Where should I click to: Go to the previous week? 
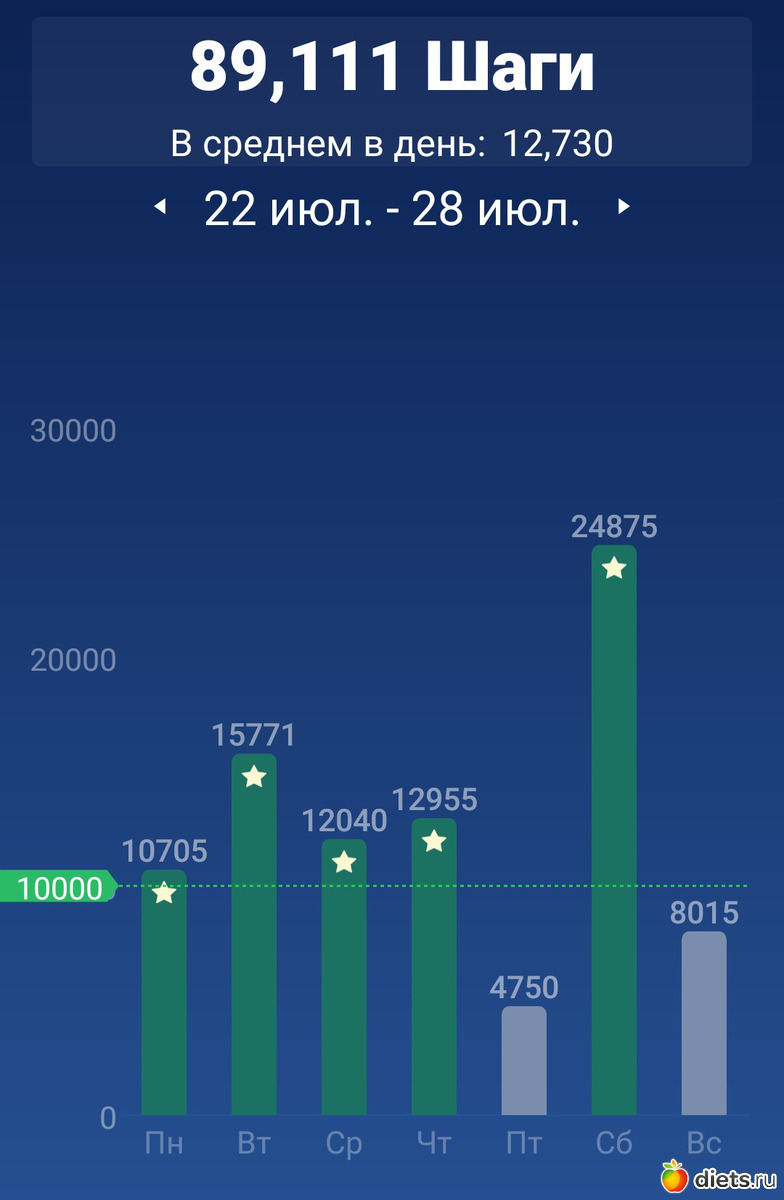tap(160, 207)
